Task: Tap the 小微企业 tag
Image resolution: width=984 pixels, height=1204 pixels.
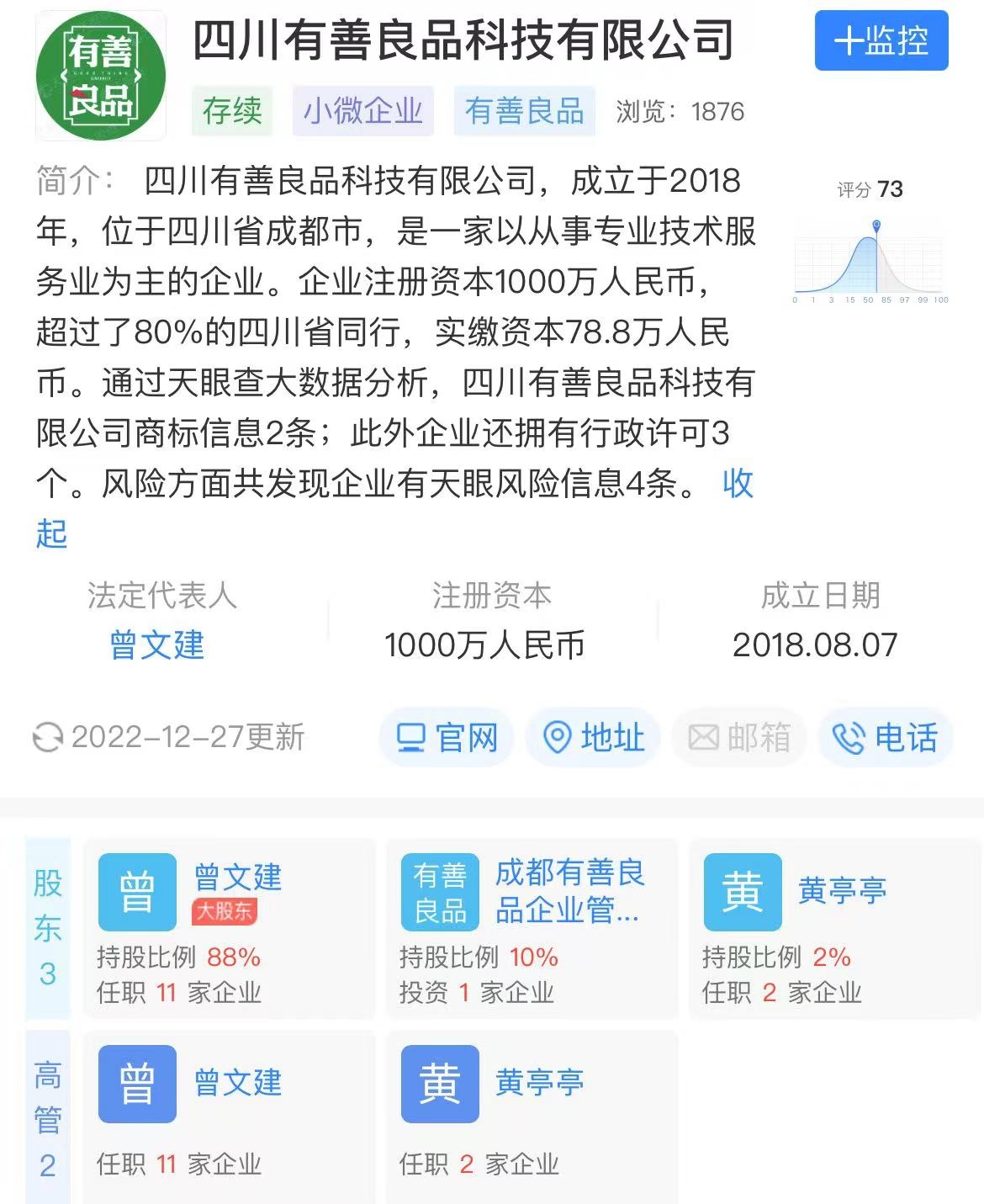Action: coord(362,111)
